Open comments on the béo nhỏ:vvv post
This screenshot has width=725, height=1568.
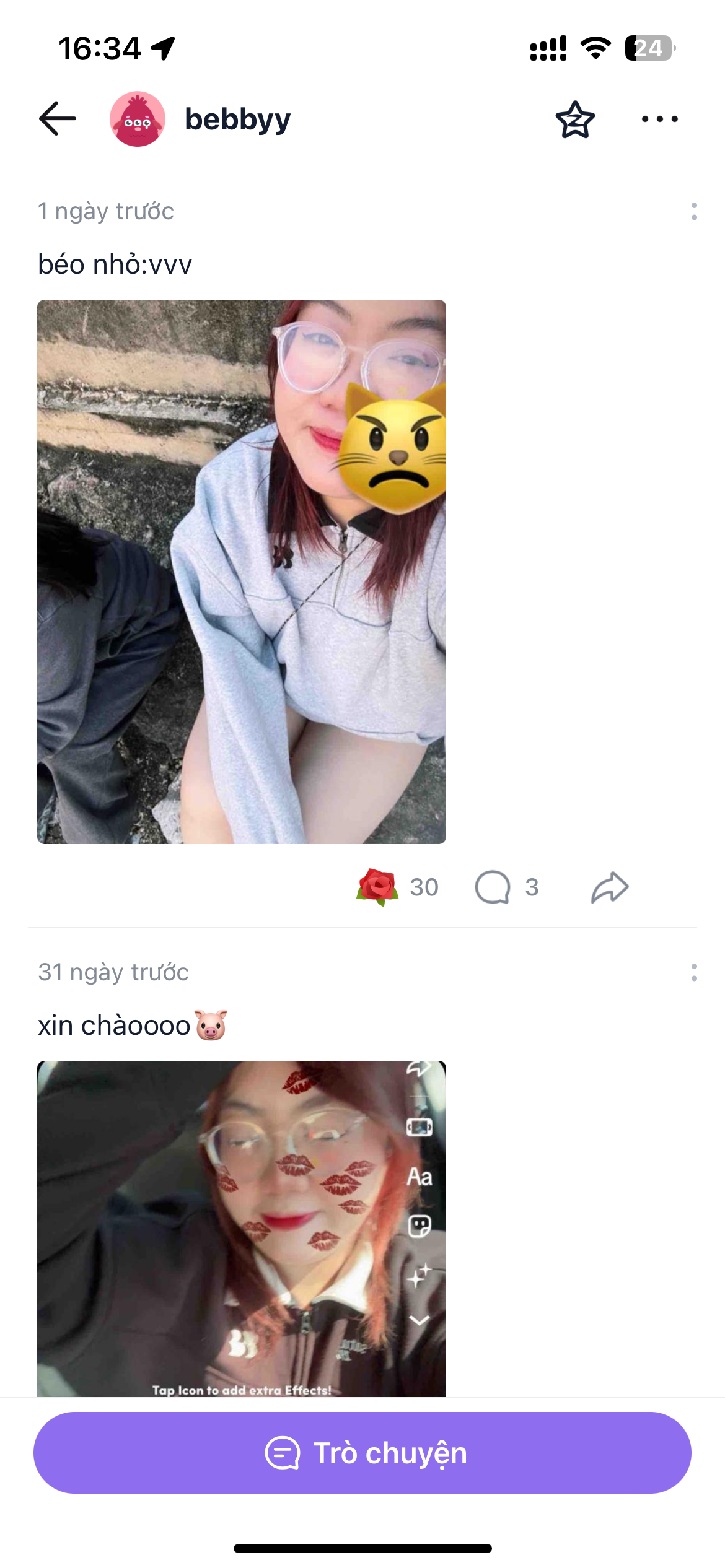pos(493,887)
